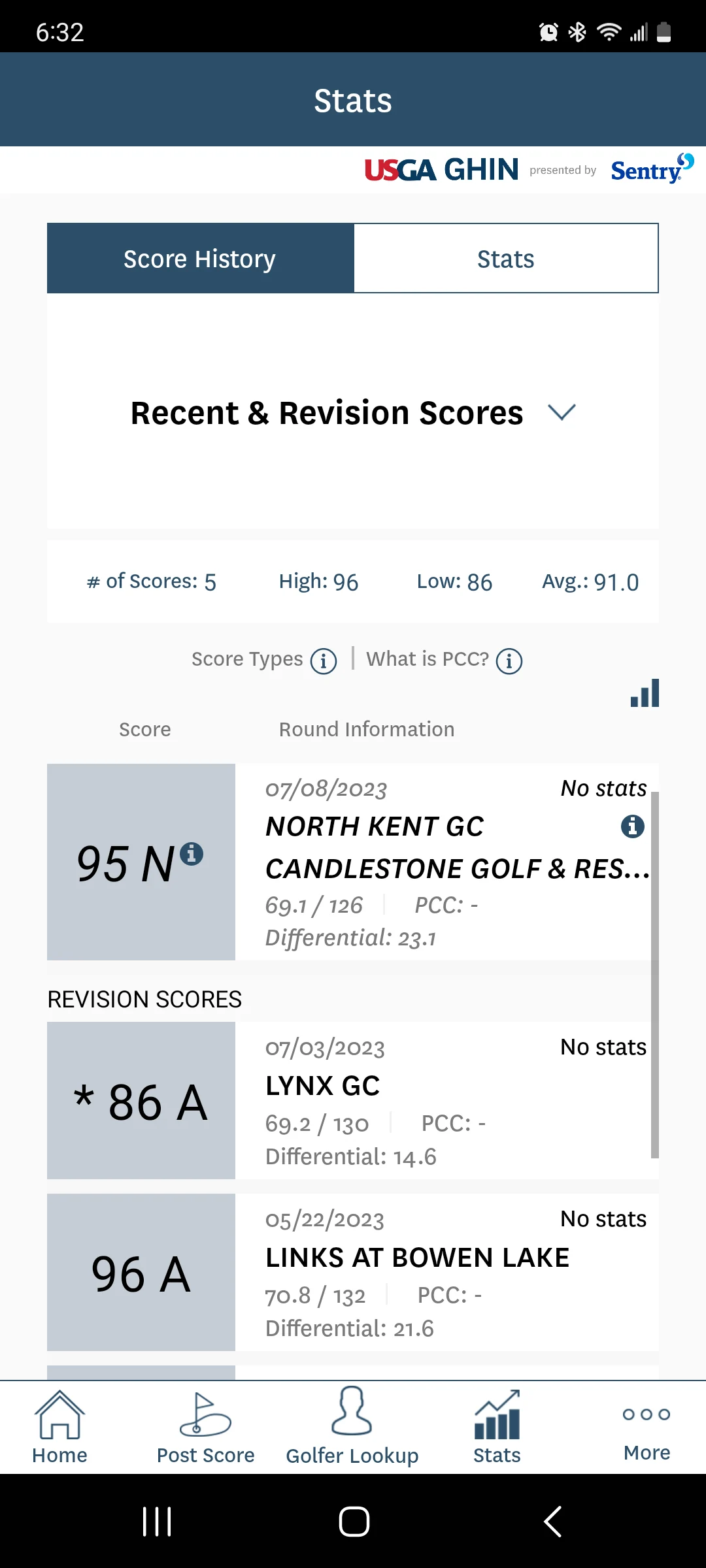
Task: Tap the Sentry sponsor link
Action: (650, 169)
